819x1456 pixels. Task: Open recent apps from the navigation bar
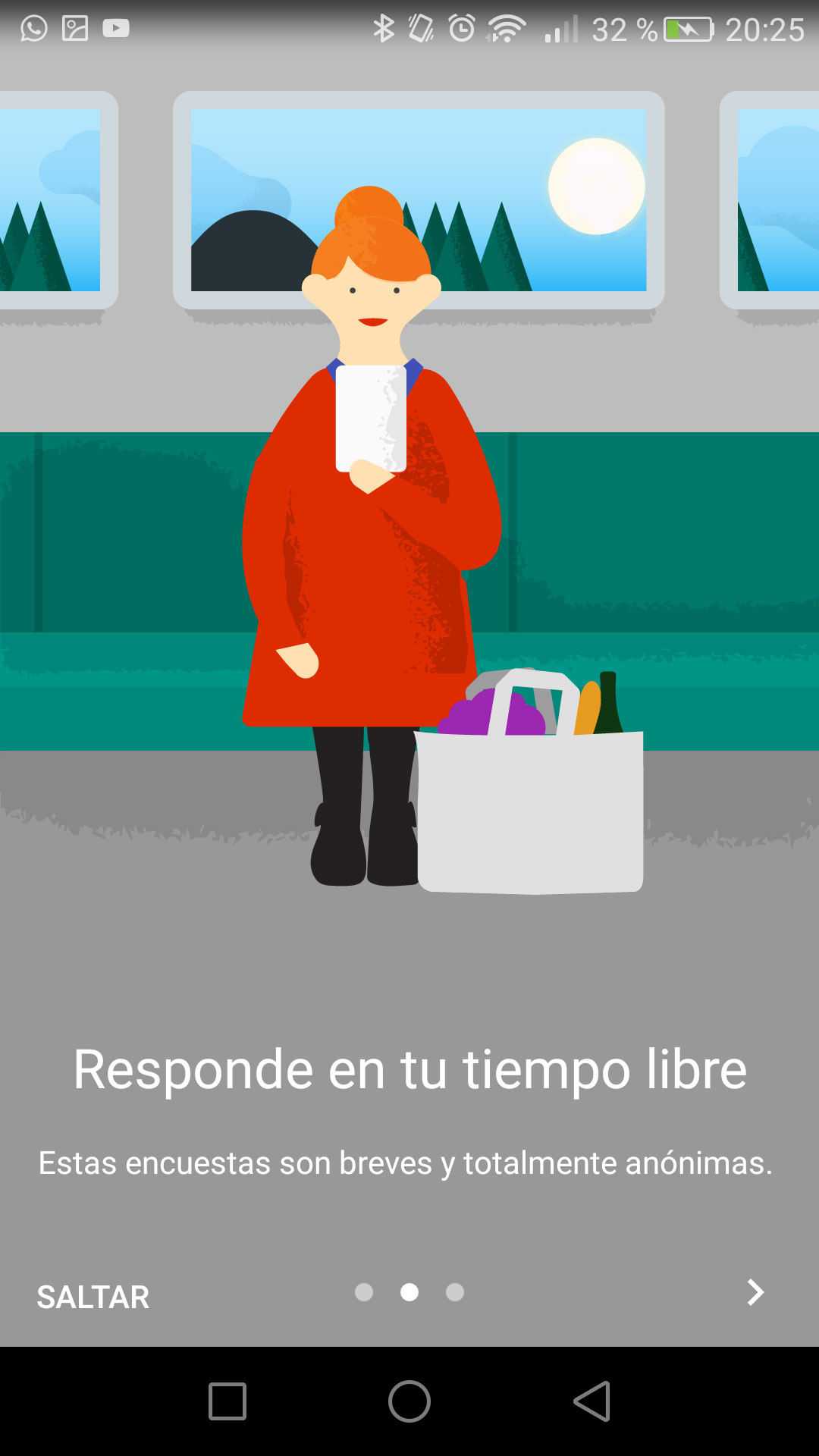click(227, 1401)
